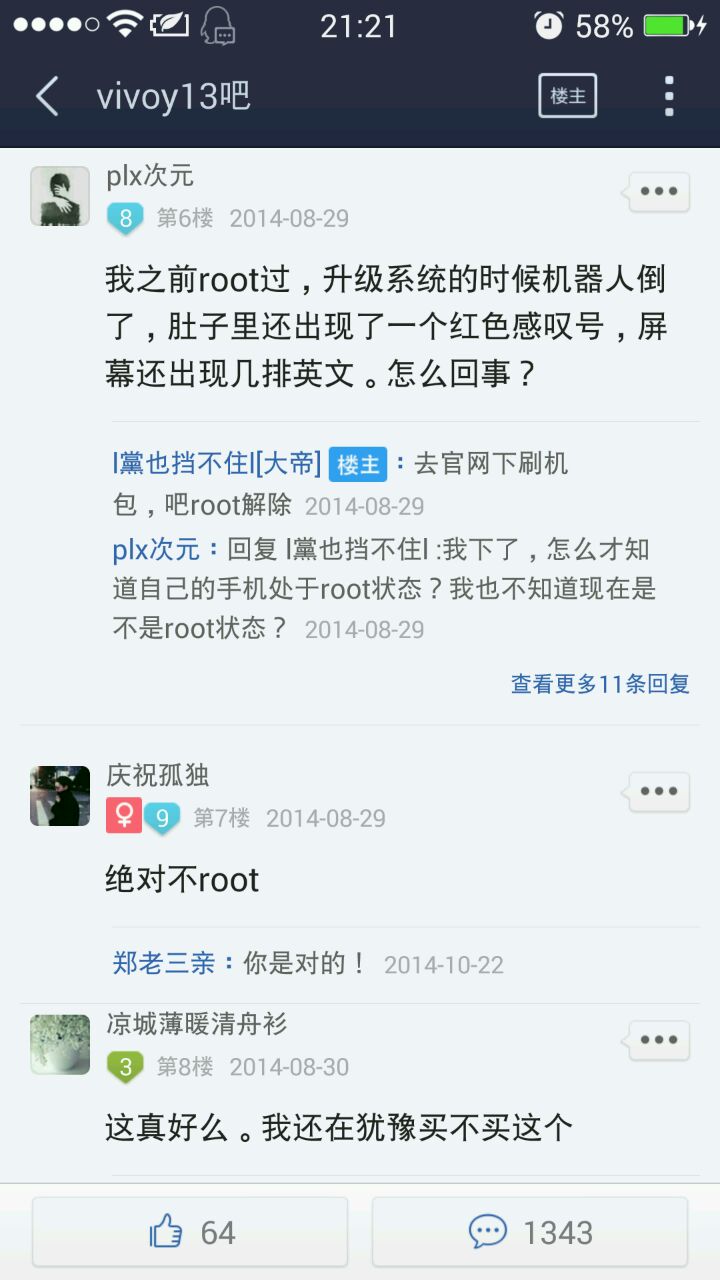The height and width of the screenshot is (1280, 720).
Task: Open 郑老三亲's username link
Action: pos(164,964)
